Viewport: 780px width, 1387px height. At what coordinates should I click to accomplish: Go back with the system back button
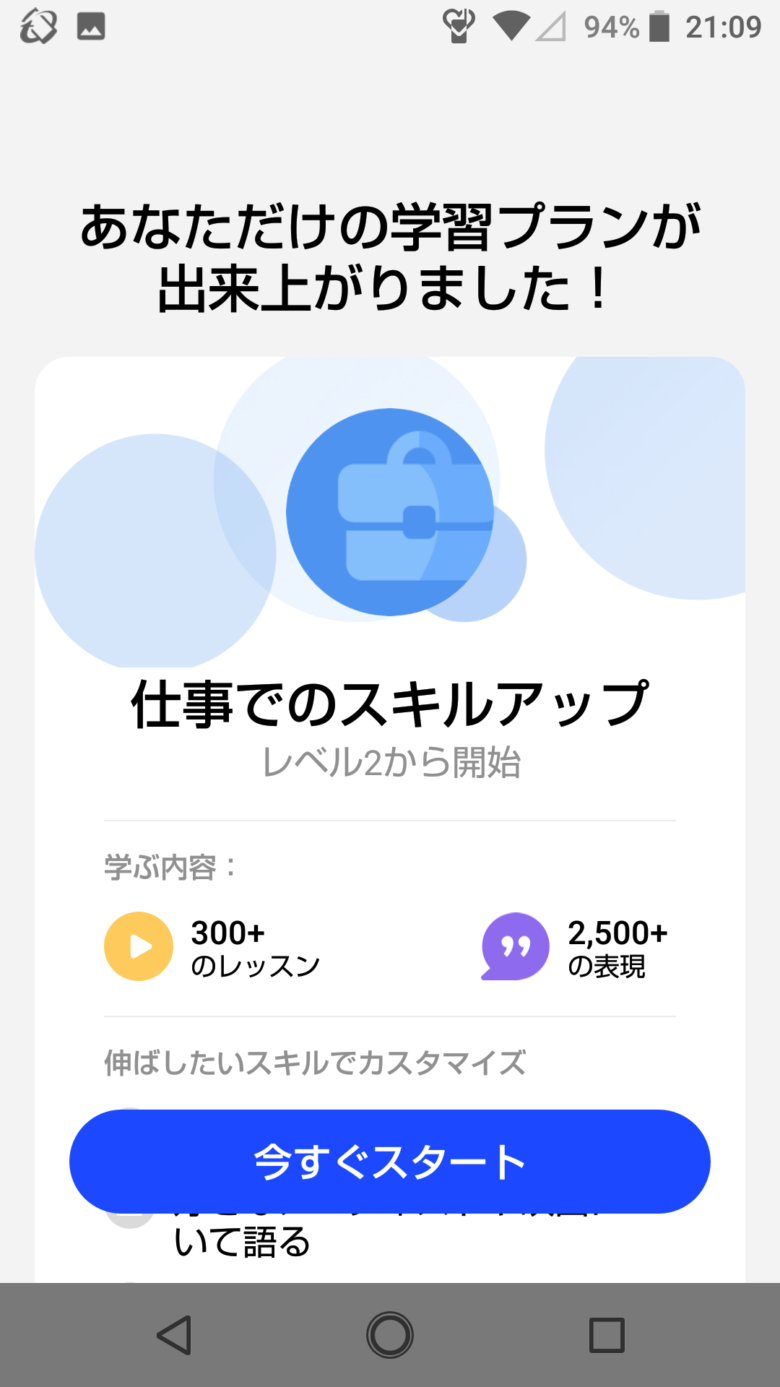point(174,1335)
